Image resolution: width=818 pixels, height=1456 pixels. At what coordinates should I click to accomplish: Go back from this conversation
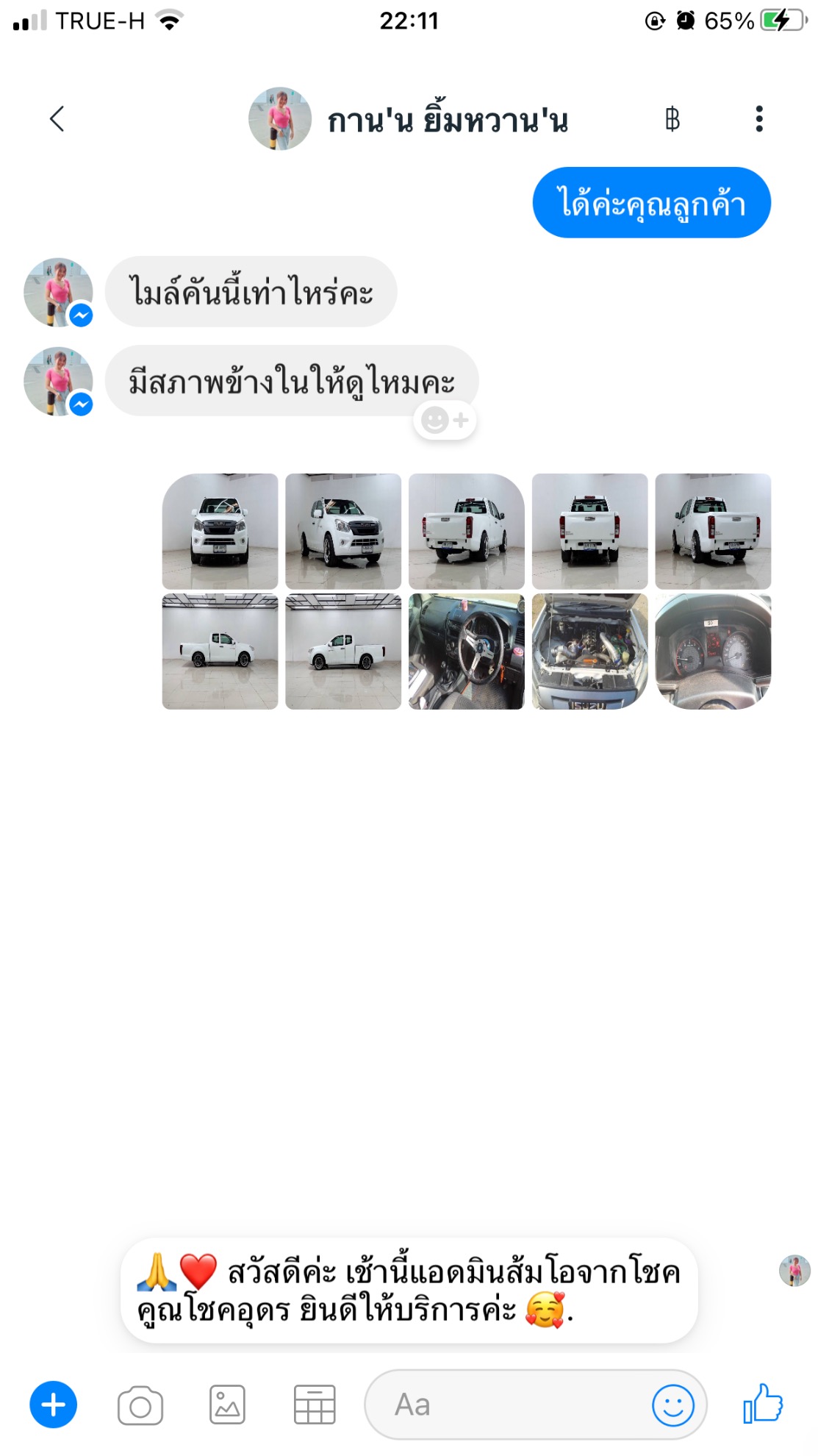[x=57, y=119]
